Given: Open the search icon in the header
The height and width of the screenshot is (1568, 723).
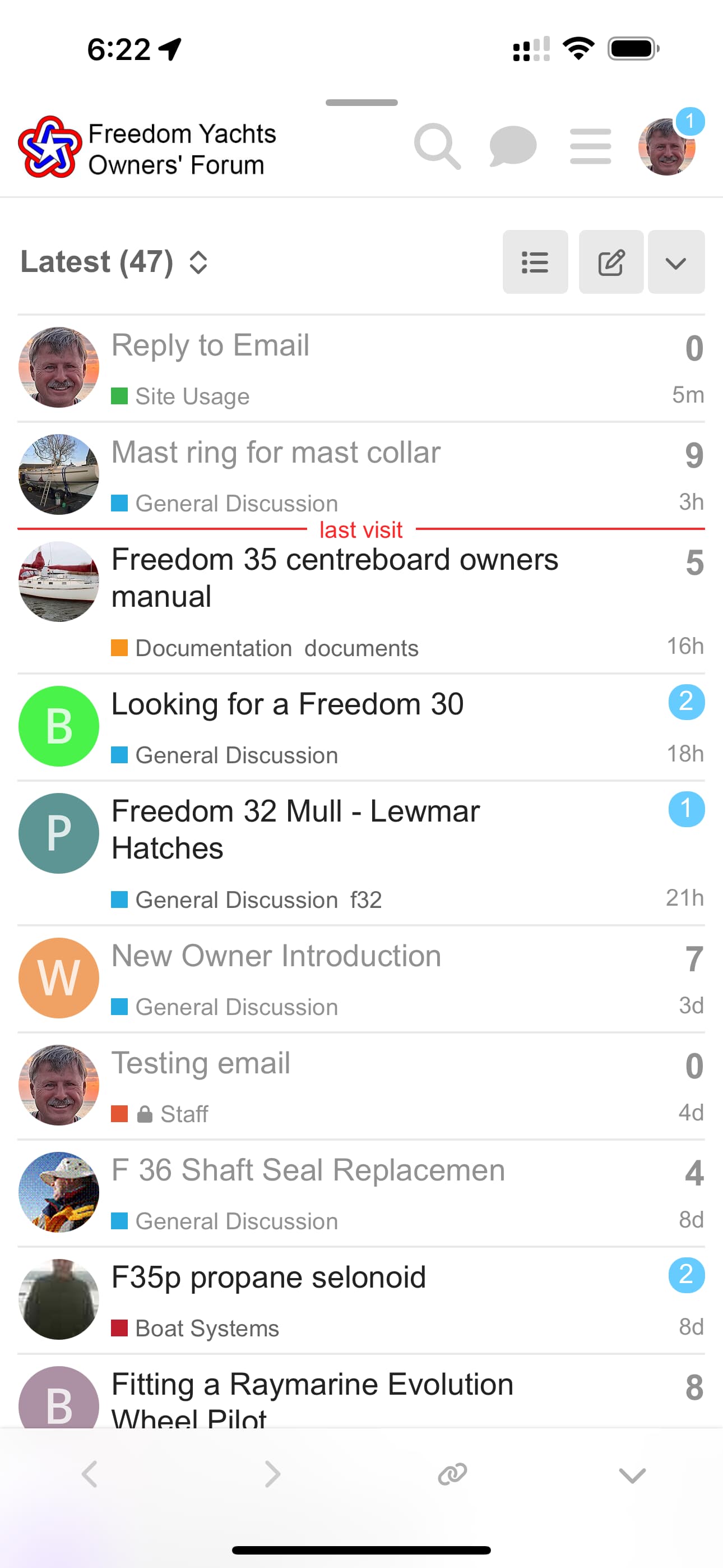Looking at the screenshot, I should point(437,147).
